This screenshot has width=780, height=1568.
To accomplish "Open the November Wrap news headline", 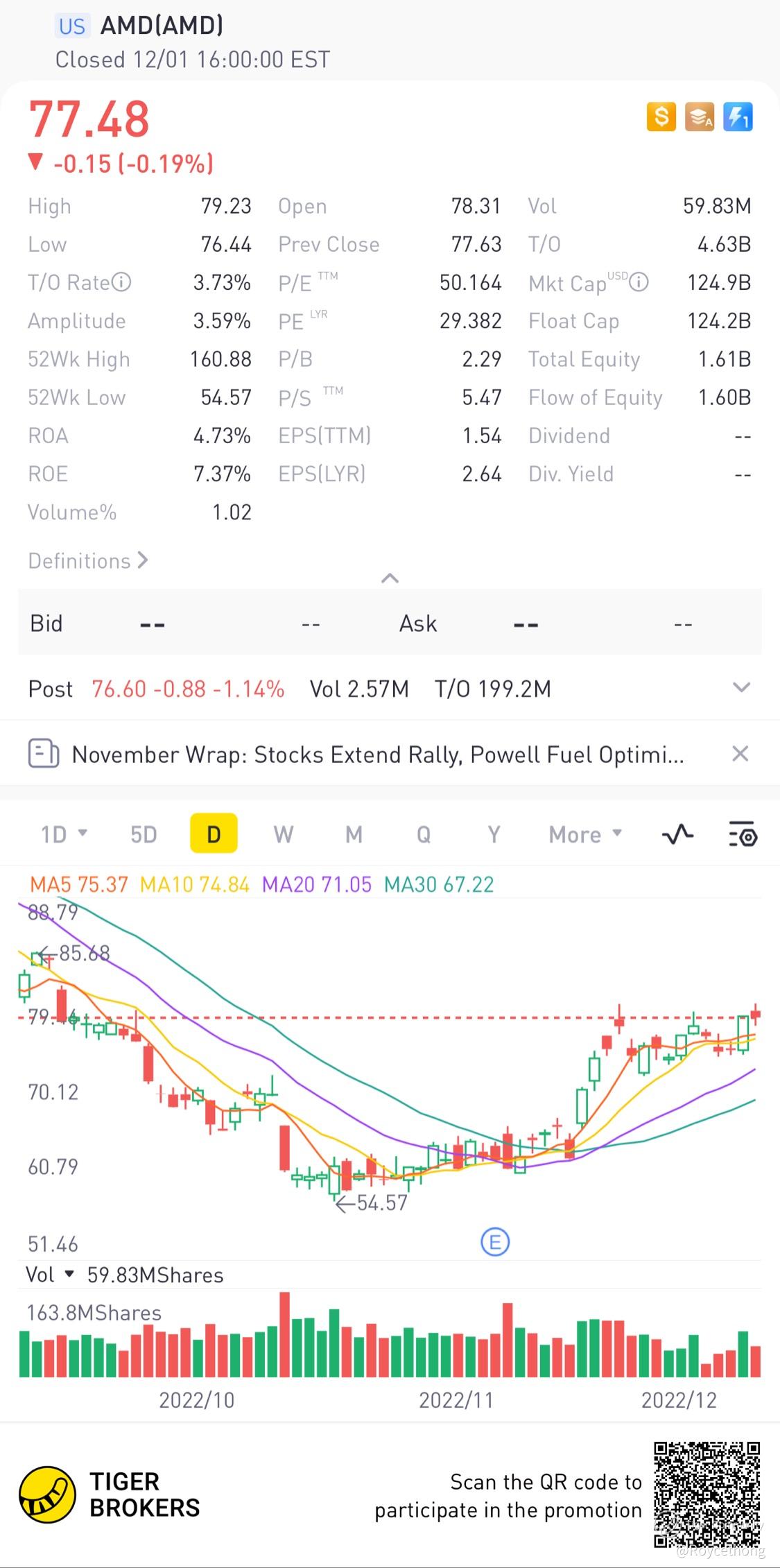I will click(378, 755).
